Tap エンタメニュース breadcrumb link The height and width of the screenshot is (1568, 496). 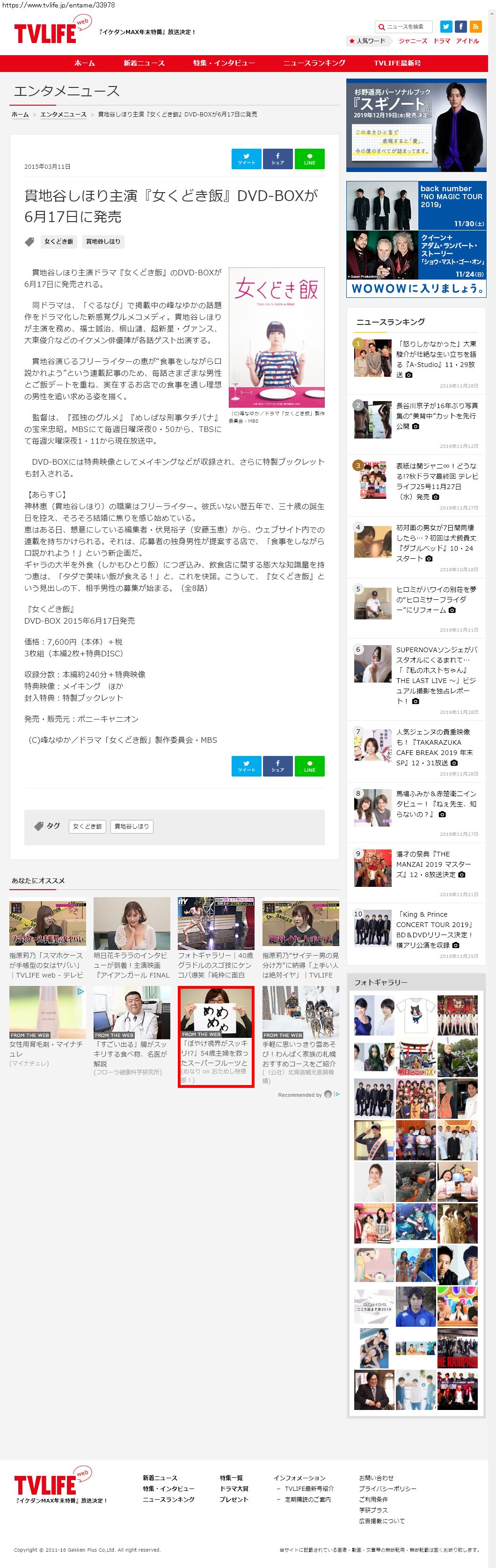click(63, 115)
